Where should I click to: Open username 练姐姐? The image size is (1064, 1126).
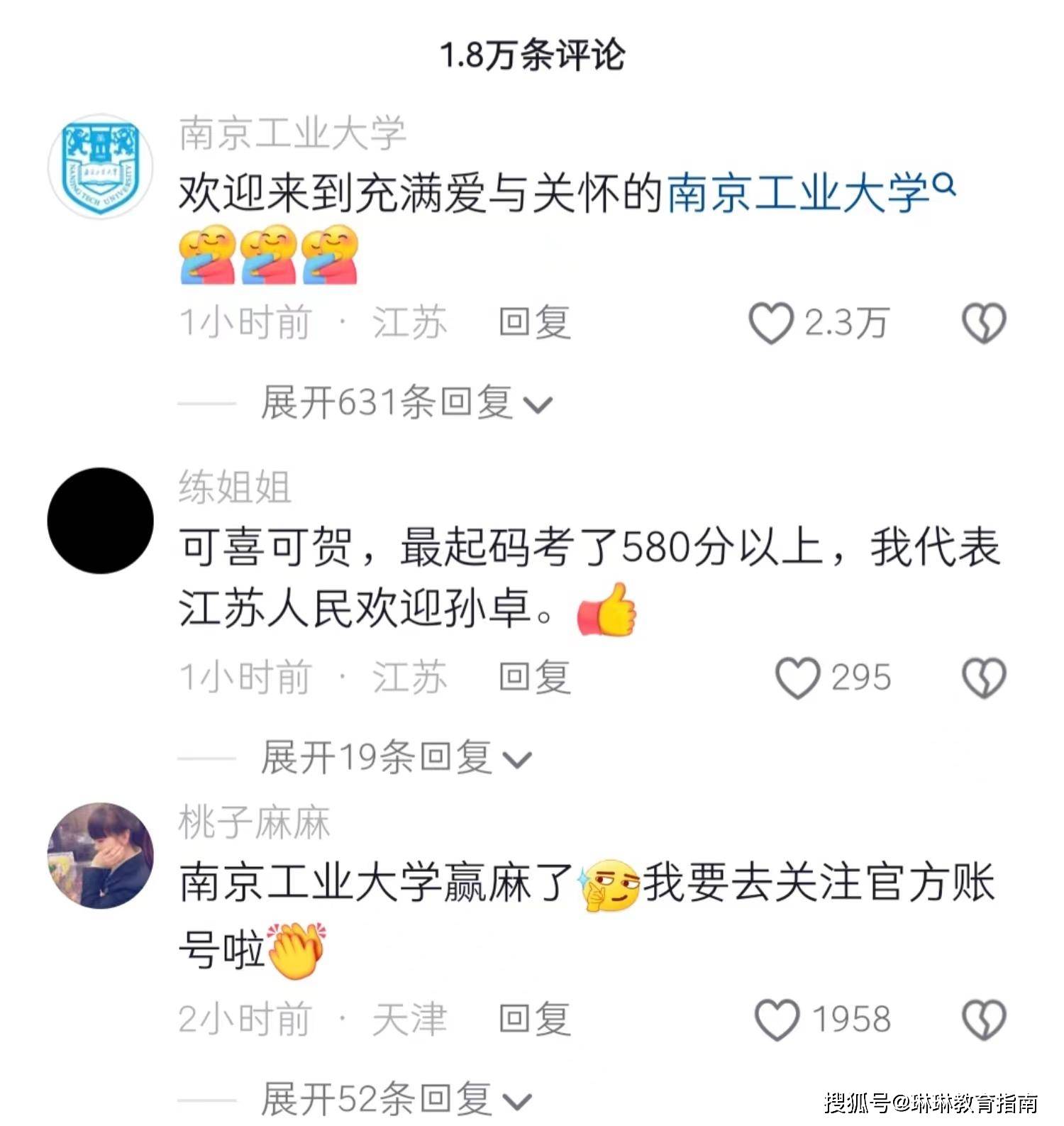[x=235, y=488]
